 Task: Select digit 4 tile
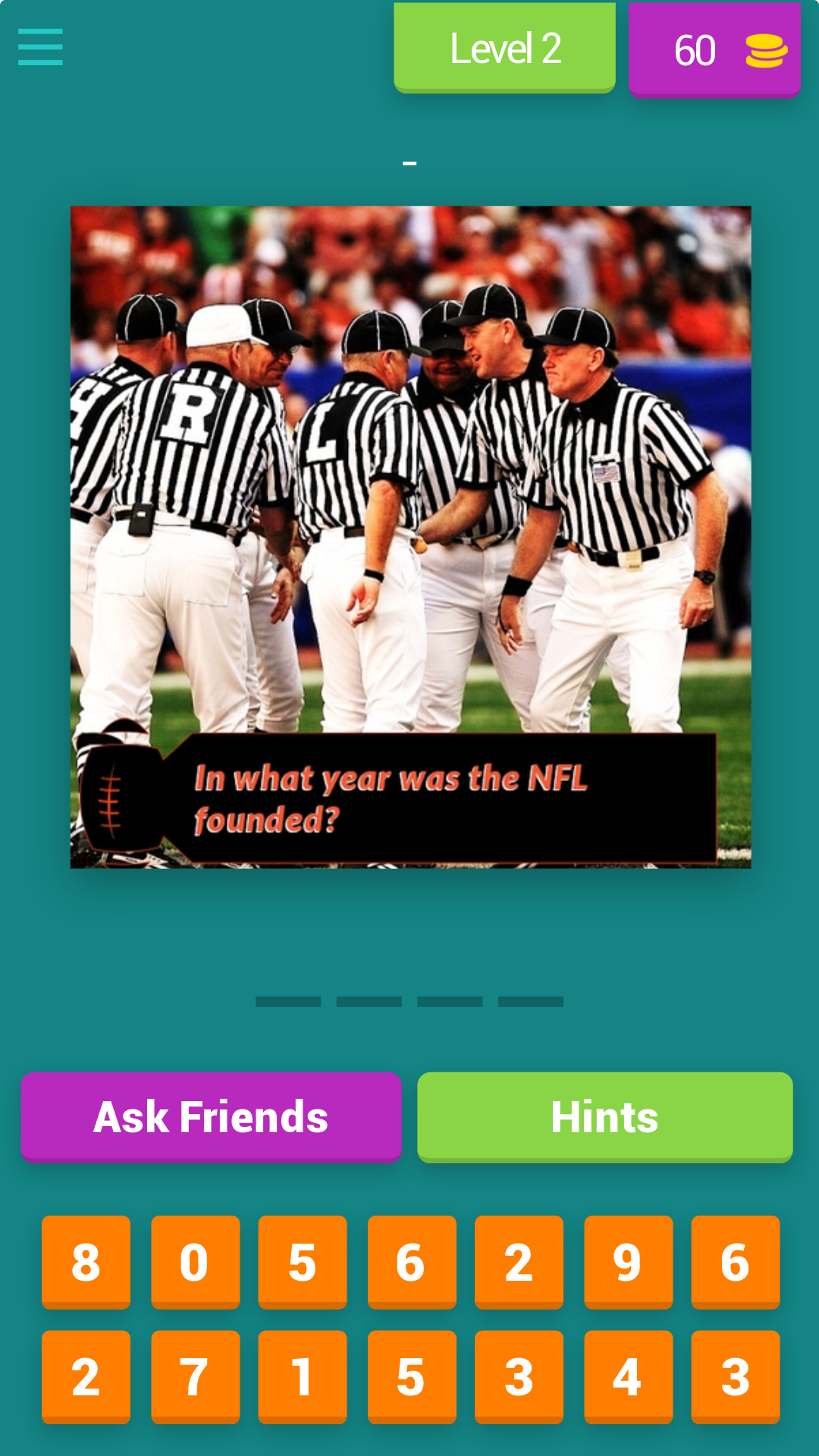tap(628, 1376)
